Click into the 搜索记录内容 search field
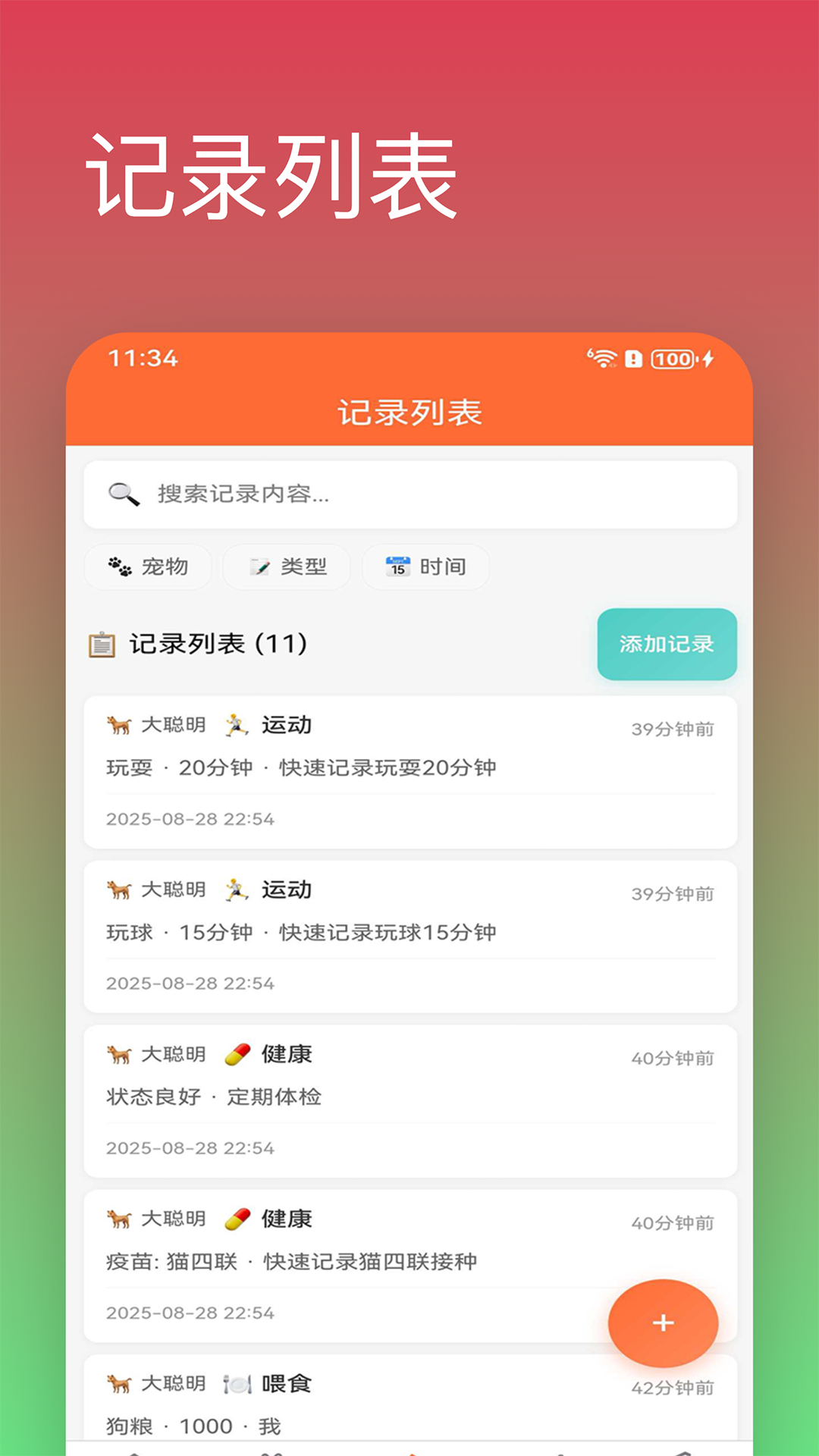Viewport: 819px width, 1456px height. point(341,494)
